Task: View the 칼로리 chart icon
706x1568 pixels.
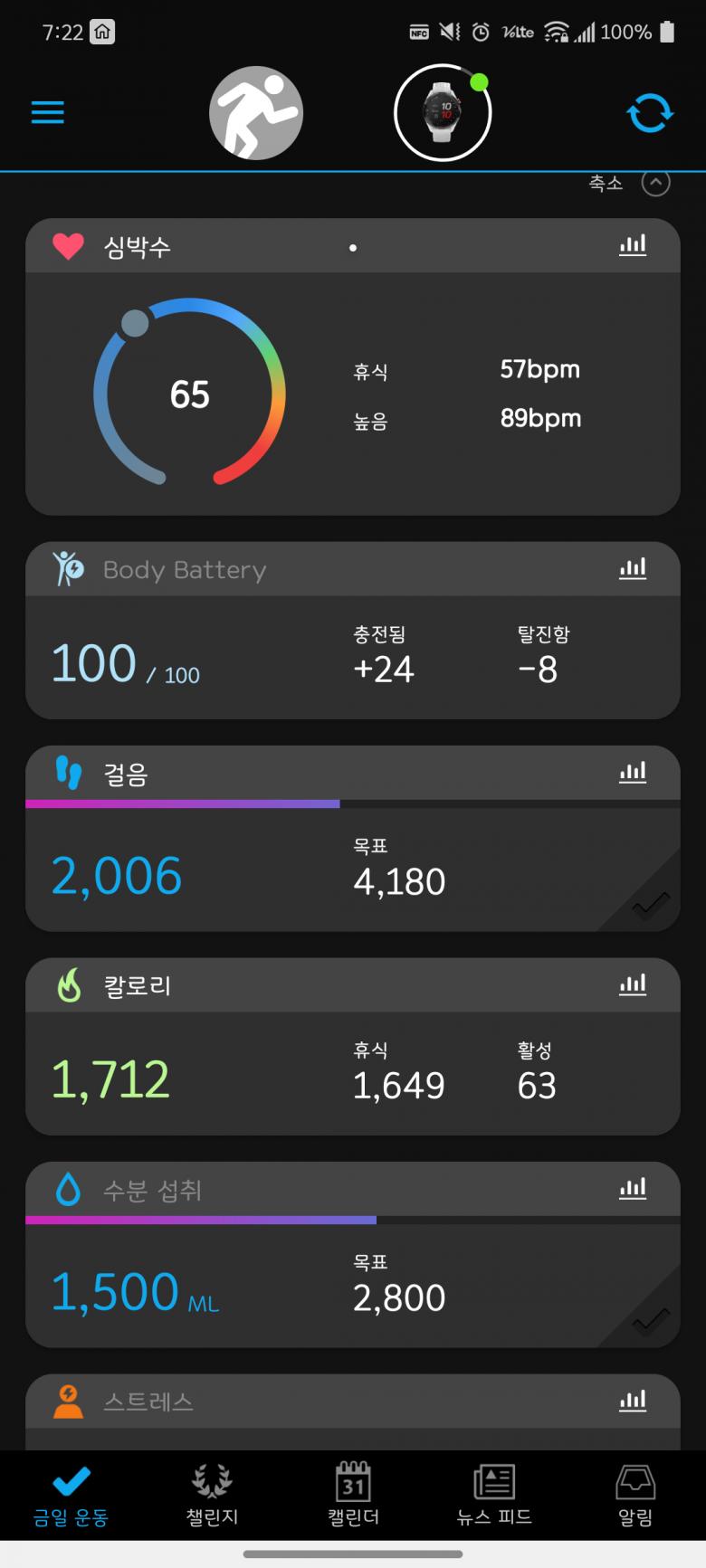Action: tap(633, 985)
